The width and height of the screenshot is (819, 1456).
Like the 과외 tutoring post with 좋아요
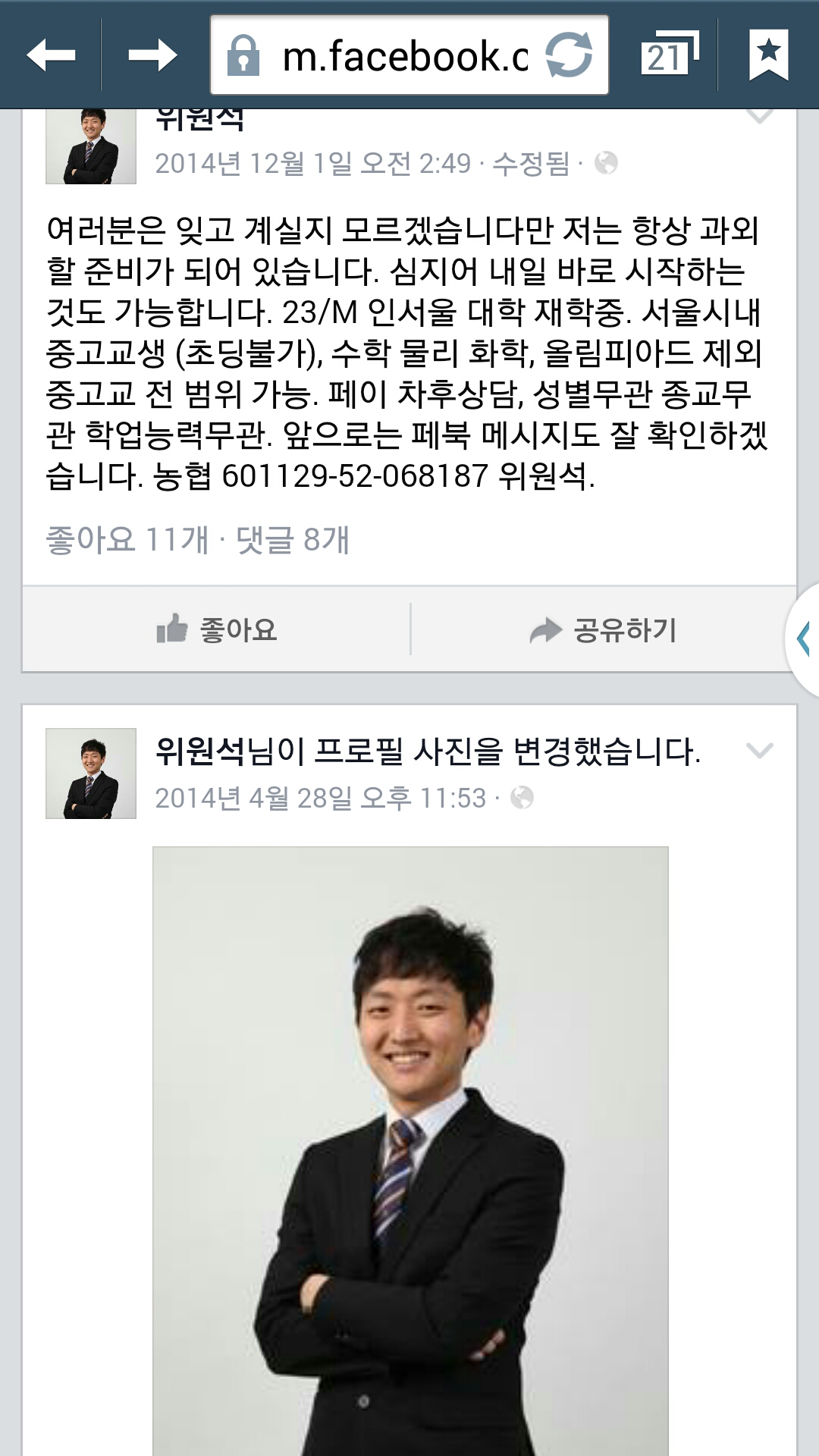tap(217, 629)
